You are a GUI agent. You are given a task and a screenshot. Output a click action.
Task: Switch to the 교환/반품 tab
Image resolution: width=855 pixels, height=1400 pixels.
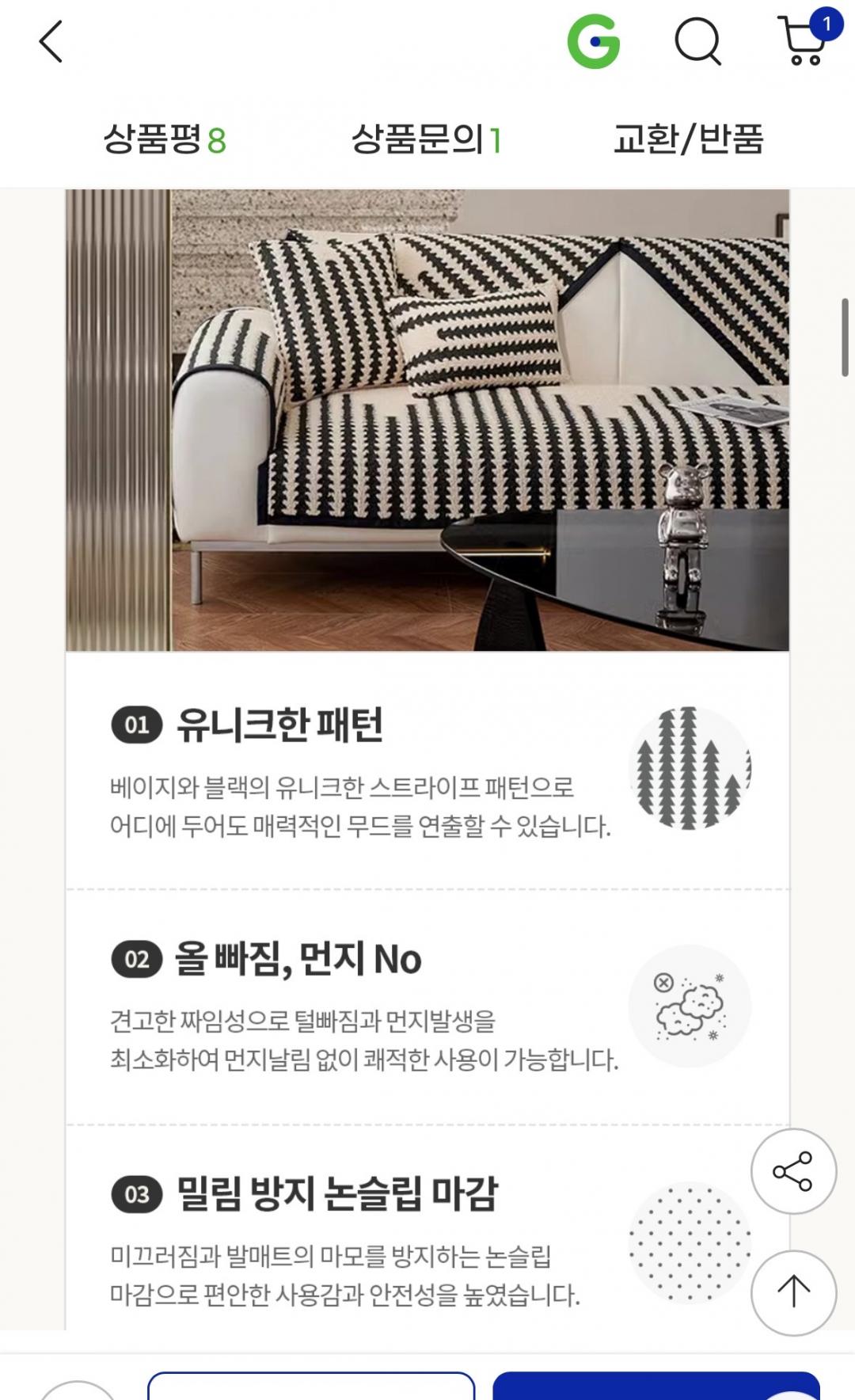(x=688, y=140)
